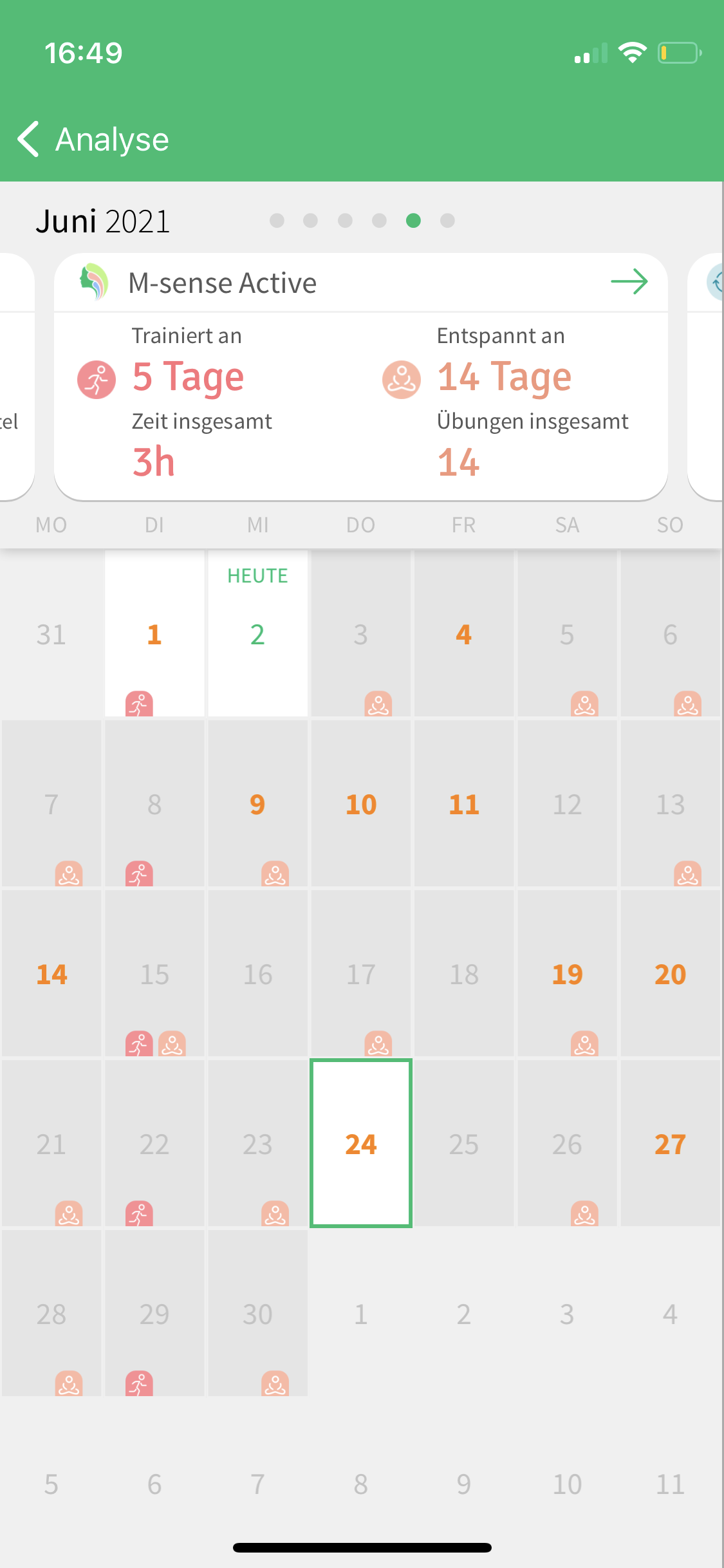The height and width of the screenshot is (1568, 724).
Task: View entries for June 11
Action: tap(463, 804)
